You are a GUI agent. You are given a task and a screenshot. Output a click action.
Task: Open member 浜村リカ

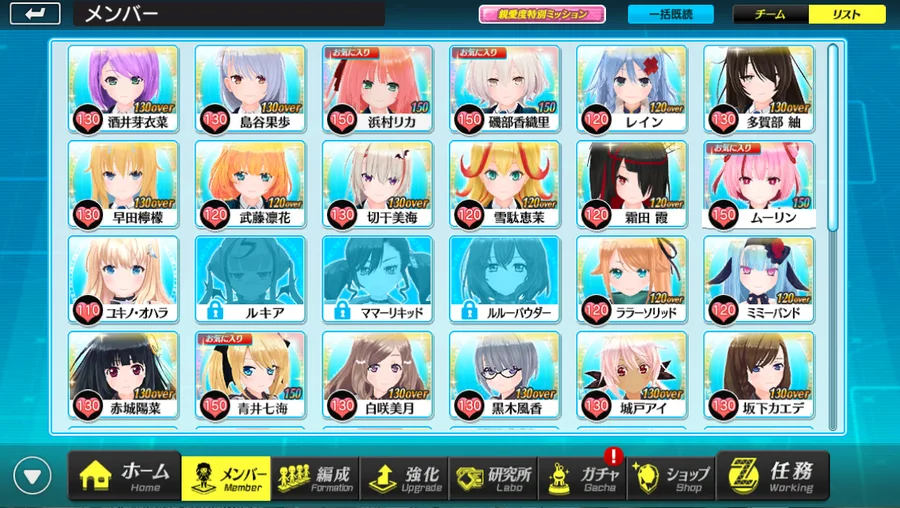coord(377,89)
